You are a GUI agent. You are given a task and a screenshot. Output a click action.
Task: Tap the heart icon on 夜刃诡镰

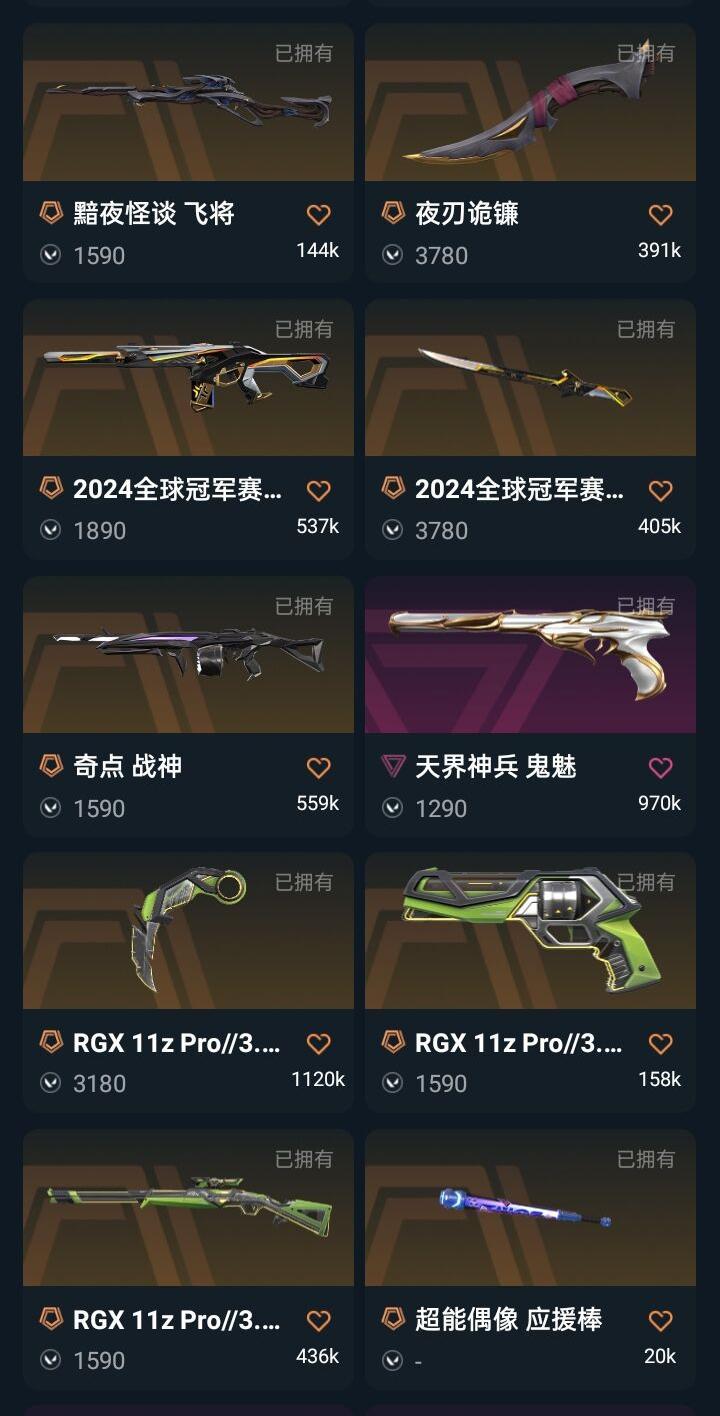coord(660,214)
